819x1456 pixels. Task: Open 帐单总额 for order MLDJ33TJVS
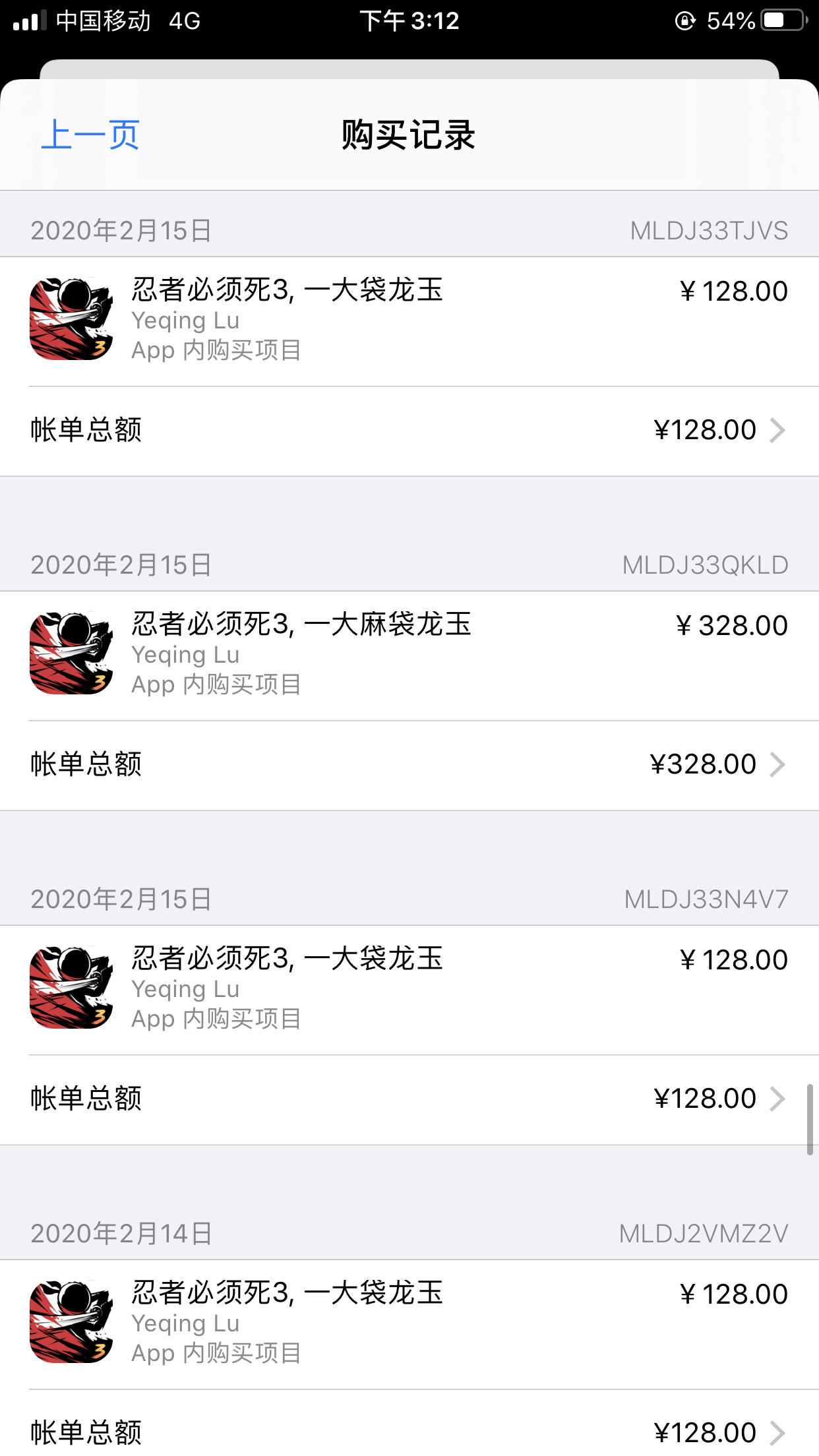click(x=409, y=431)
